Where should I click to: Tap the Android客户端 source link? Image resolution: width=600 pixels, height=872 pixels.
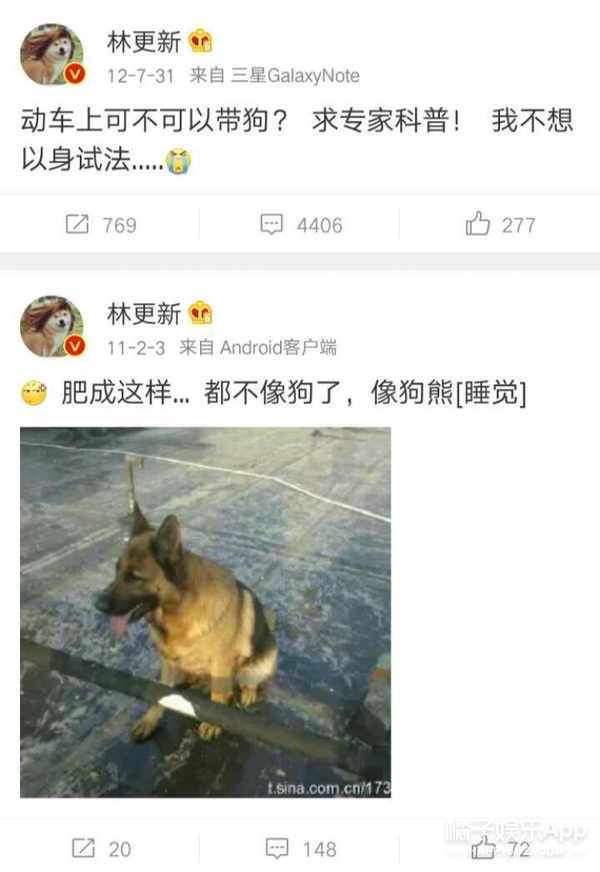[277, 348]
